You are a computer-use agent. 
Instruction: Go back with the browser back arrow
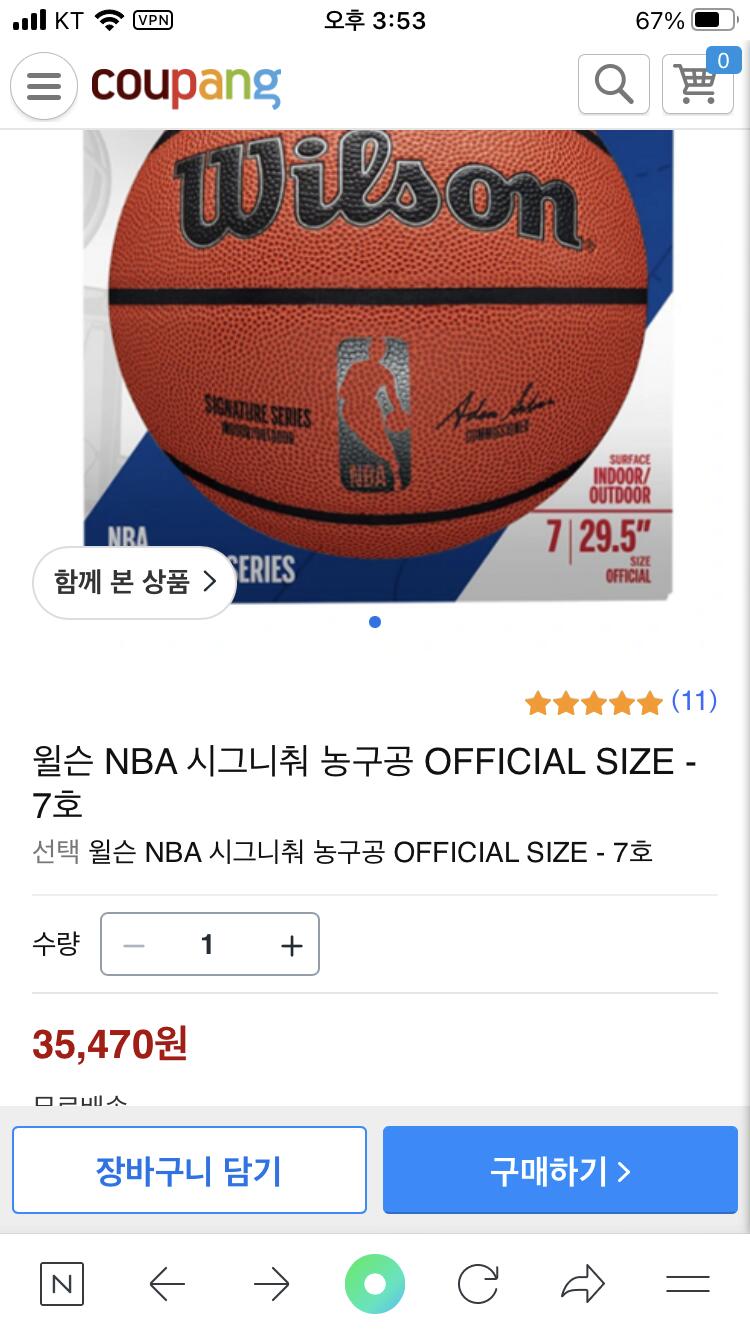coord(167,1284)
